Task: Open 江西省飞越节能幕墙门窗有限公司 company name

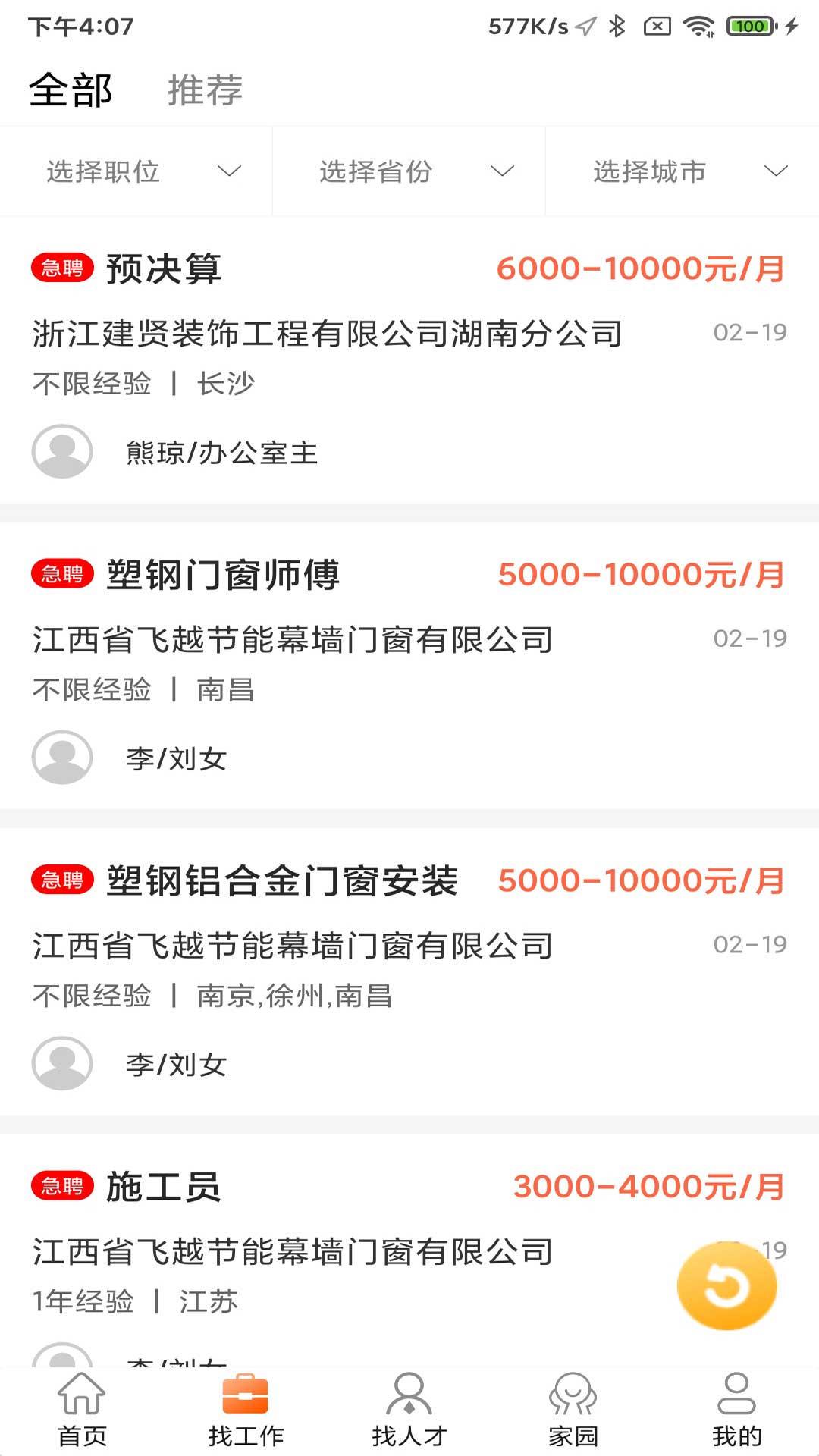Action: click(x=293, y=639)
